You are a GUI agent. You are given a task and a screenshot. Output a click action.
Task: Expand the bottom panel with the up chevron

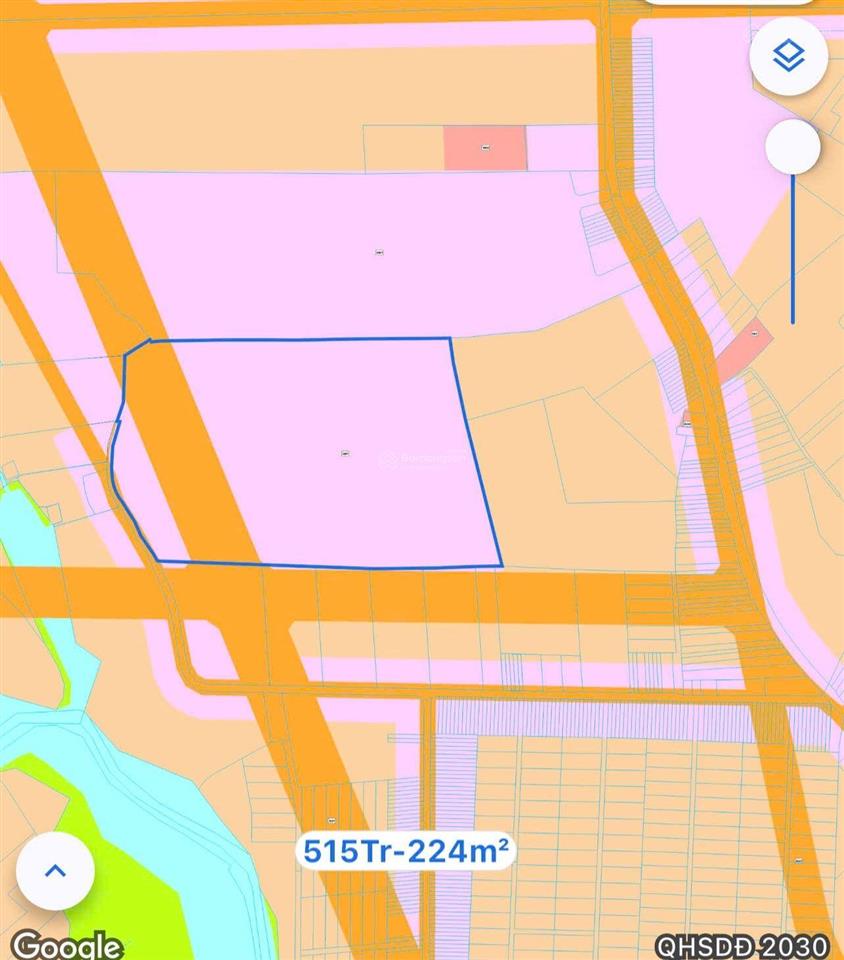tap(56, 870)
